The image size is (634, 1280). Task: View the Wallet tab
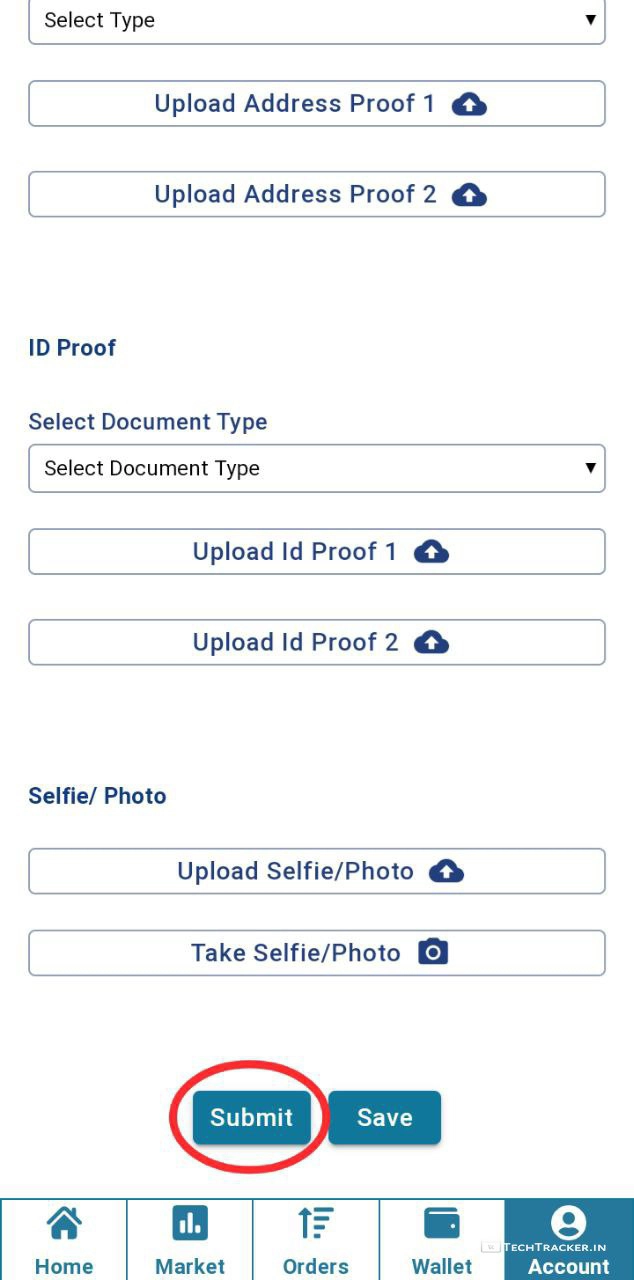pos(442,1240)
